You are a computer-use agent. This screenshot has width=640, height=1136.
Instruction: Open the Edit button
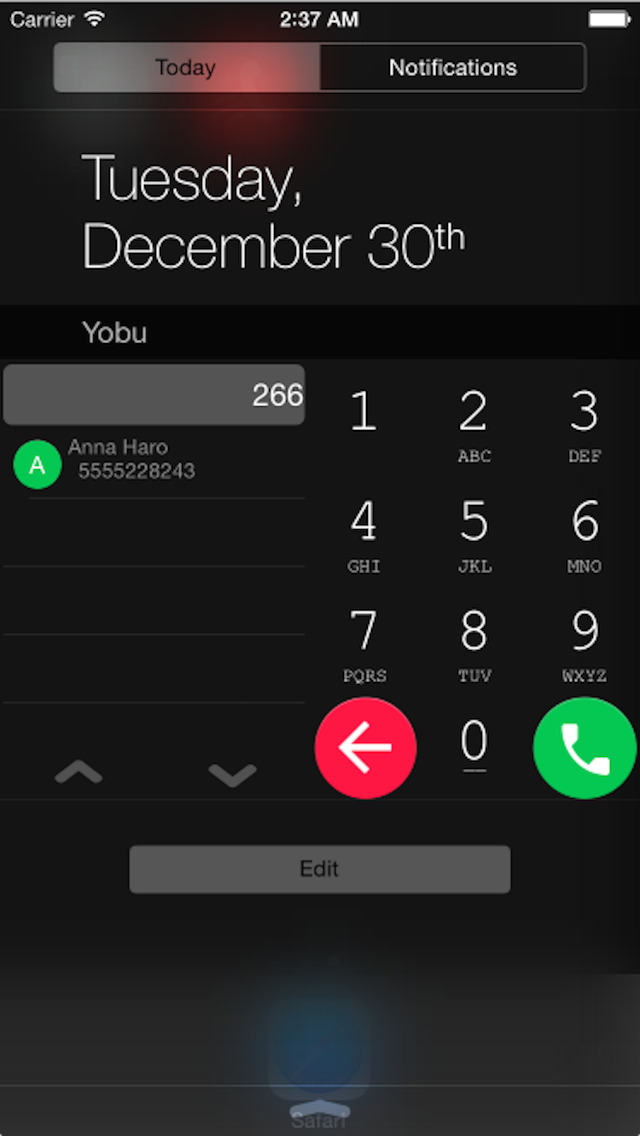(320, 869)
